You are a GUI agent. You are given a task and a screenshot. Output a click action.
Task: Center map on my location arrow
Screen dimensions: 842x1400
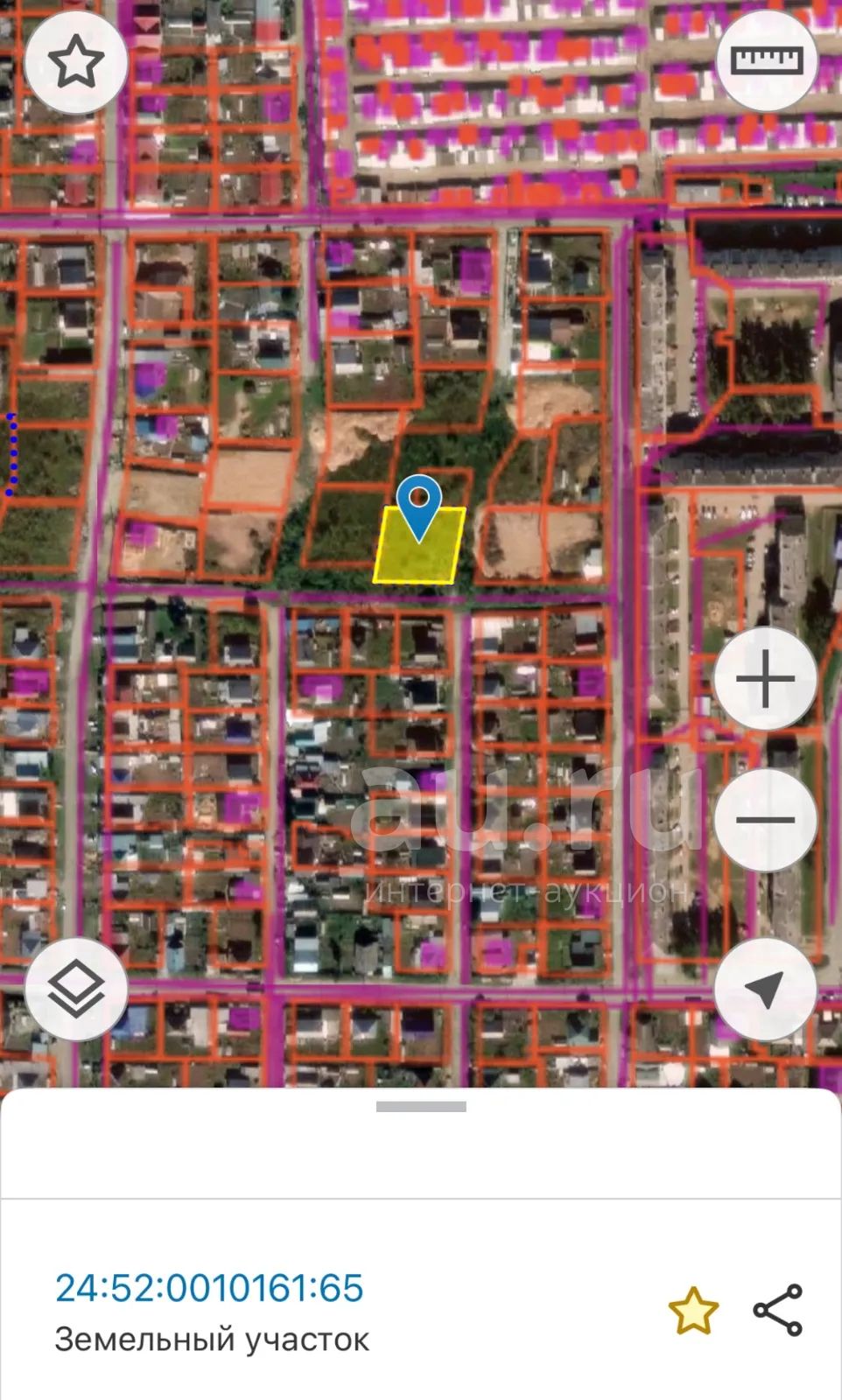point(766,990)
